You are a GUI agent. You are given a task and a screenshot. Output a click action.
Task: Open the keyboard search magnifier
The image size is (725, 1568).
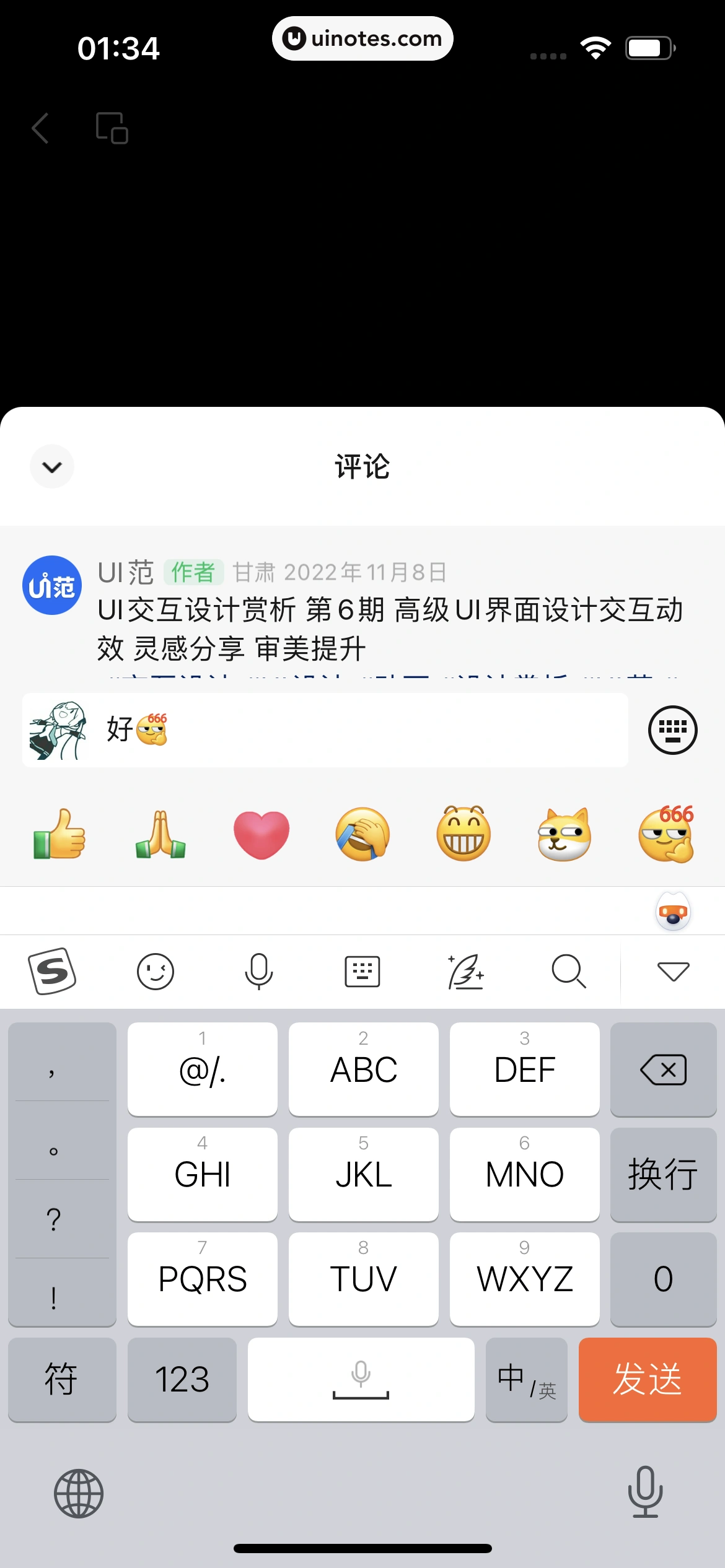[568, 971]
